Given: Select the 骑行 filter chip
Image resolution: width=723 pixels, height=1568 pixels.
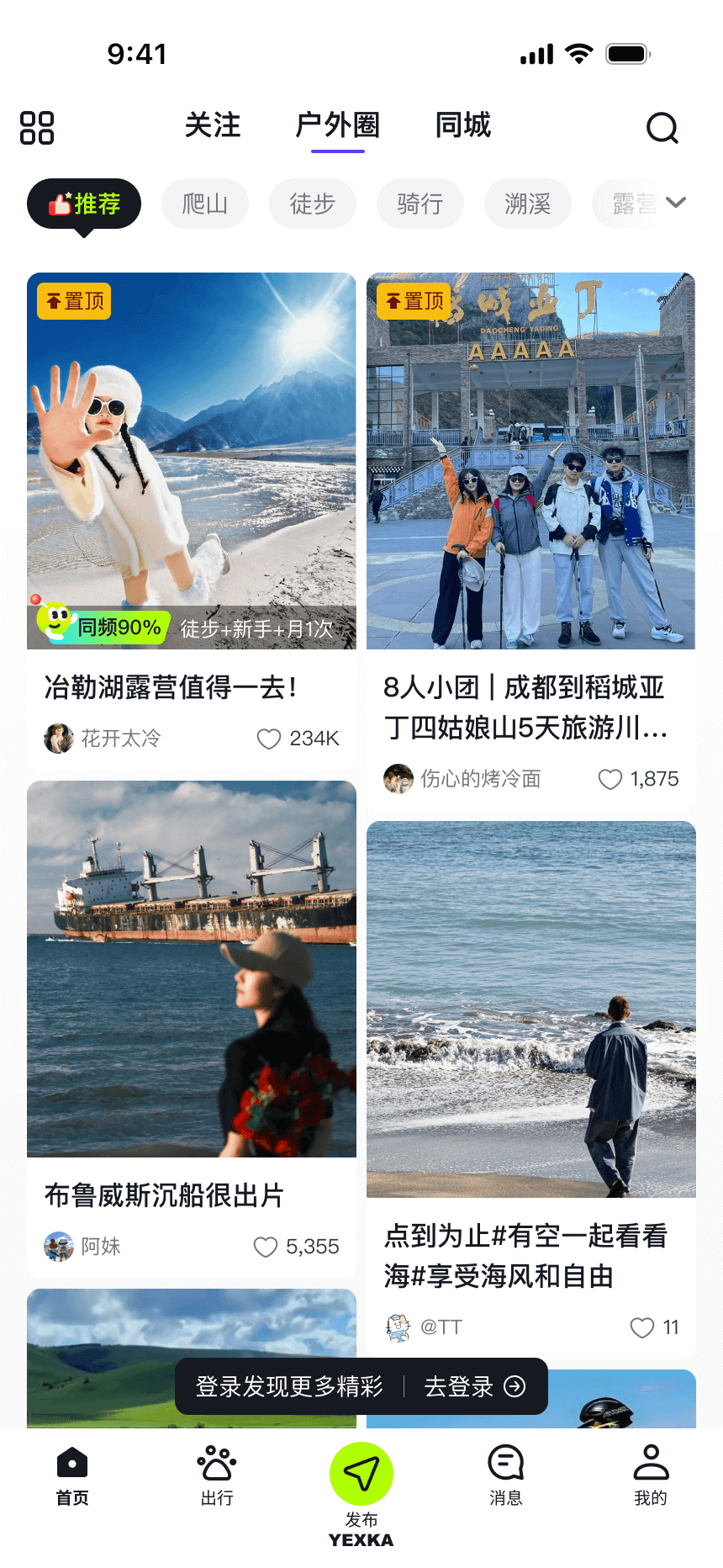Looking at the screenshot, I should coord(420,204).
